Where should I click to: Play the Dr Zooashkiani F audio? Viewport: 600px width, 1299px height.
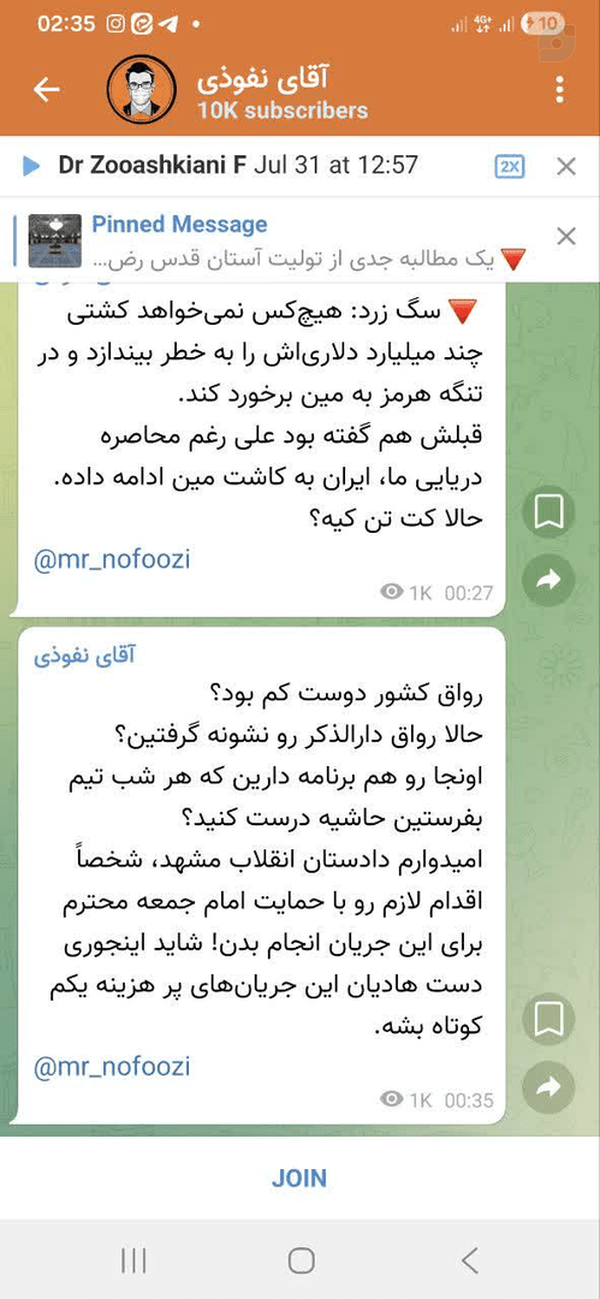coord(31,165)
